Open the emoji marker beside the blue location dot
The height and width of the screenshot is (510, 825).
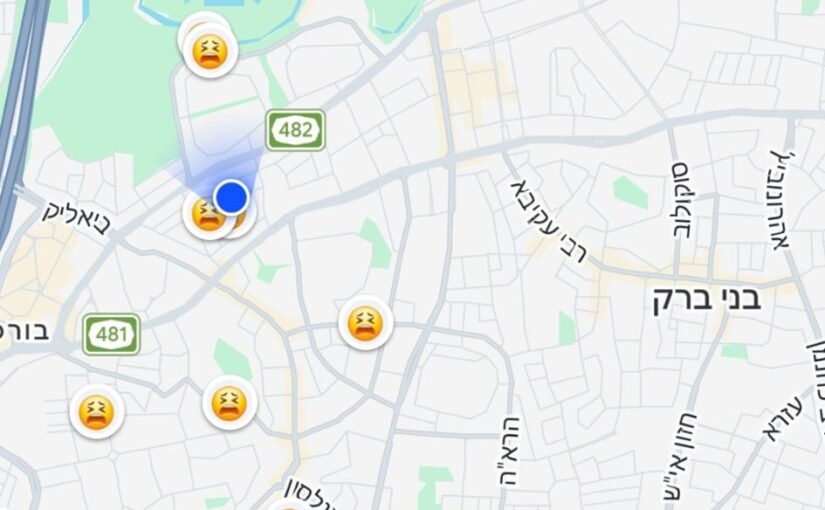click(207, 214)
